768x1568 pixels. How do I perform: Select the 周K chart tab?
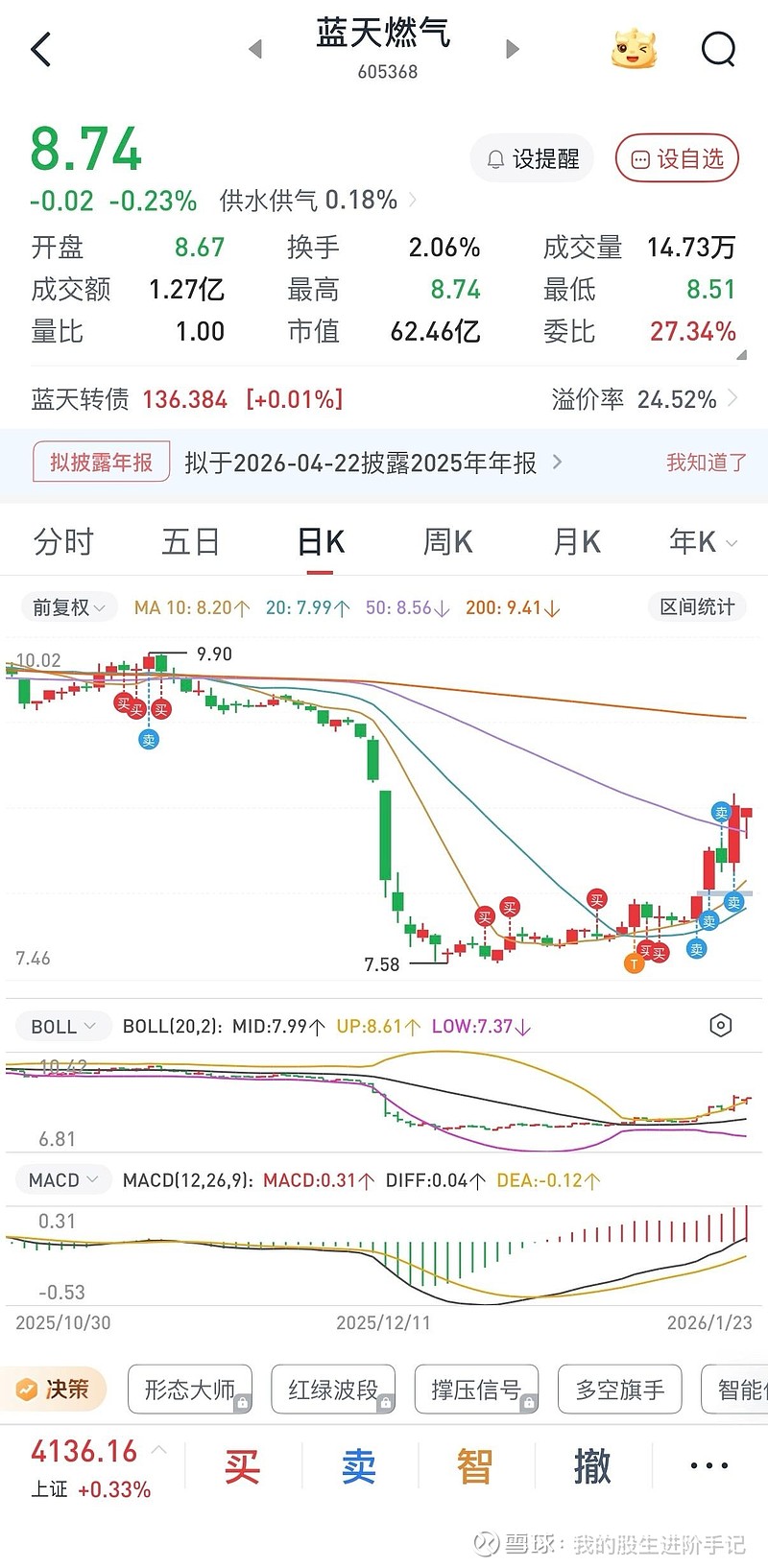[447, 542]
